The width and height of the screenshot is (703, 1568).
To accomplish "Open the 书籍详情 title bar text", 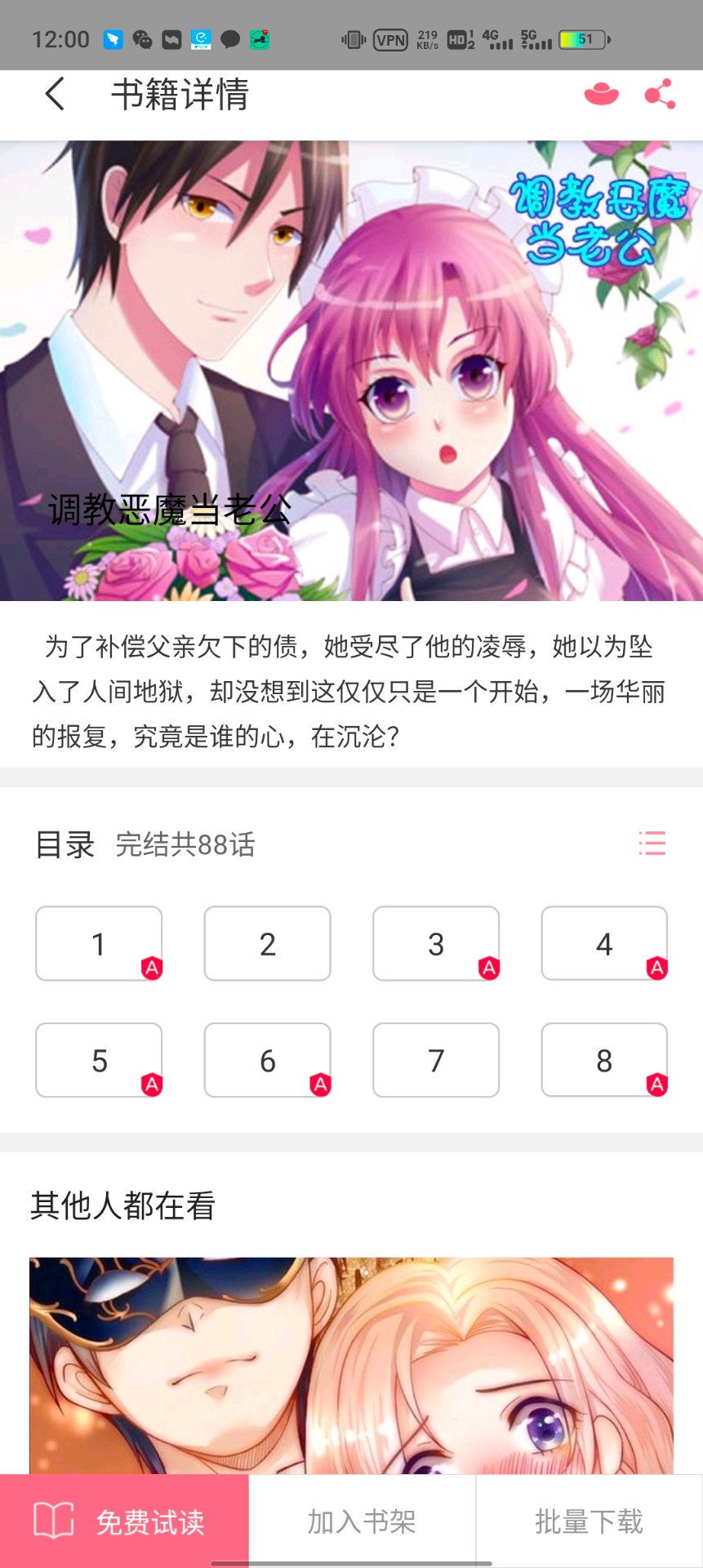I will [x=180, y=95].
